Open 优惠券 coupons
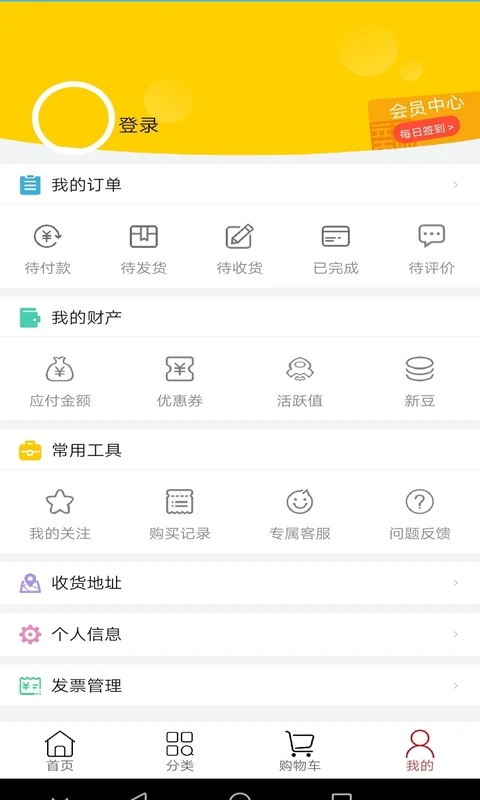 (x=180, y=382)
